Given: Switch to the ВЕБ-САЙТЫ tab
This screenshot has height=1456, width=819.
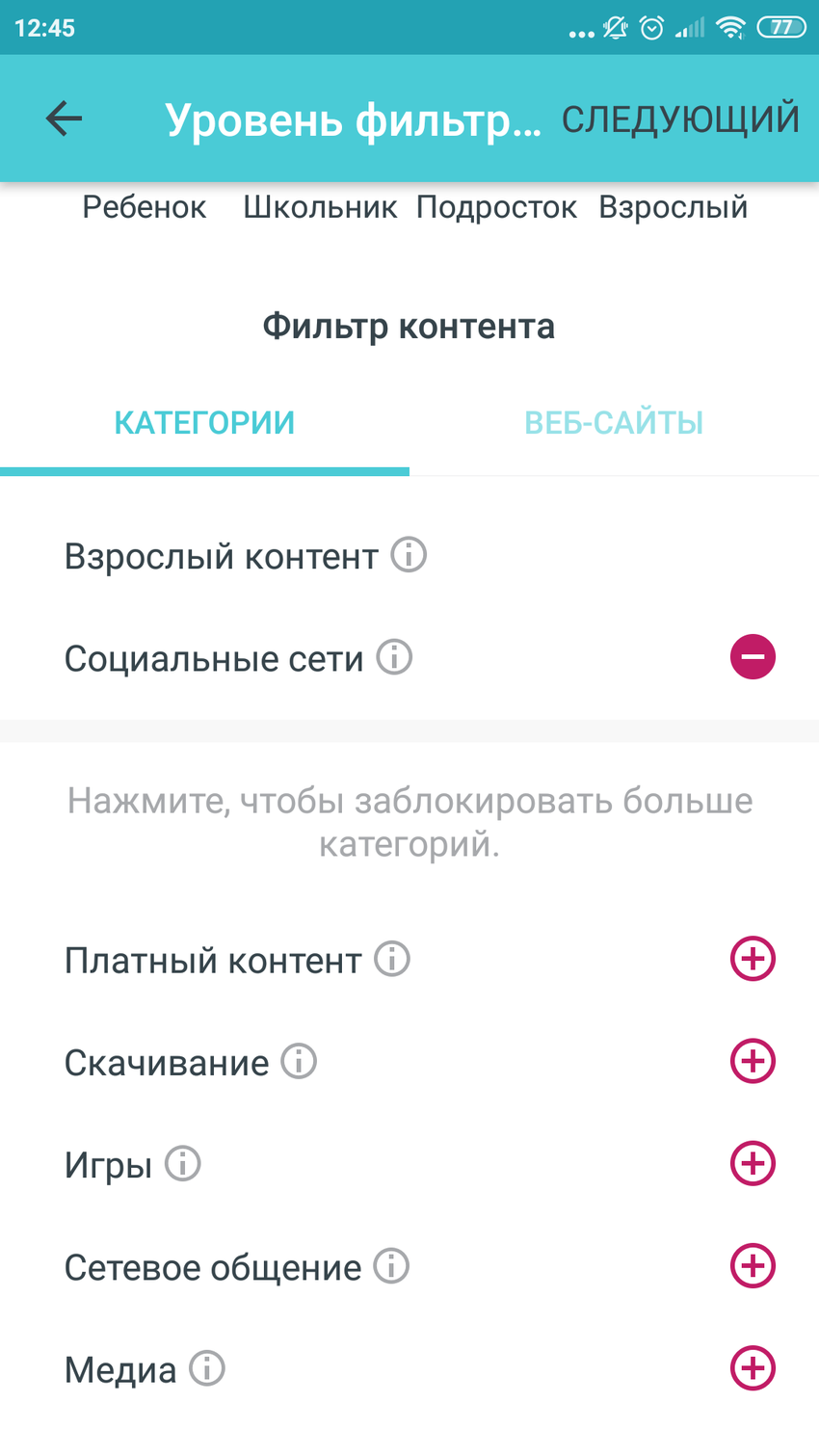Looking at the screenshot, I should click(614, 421).
